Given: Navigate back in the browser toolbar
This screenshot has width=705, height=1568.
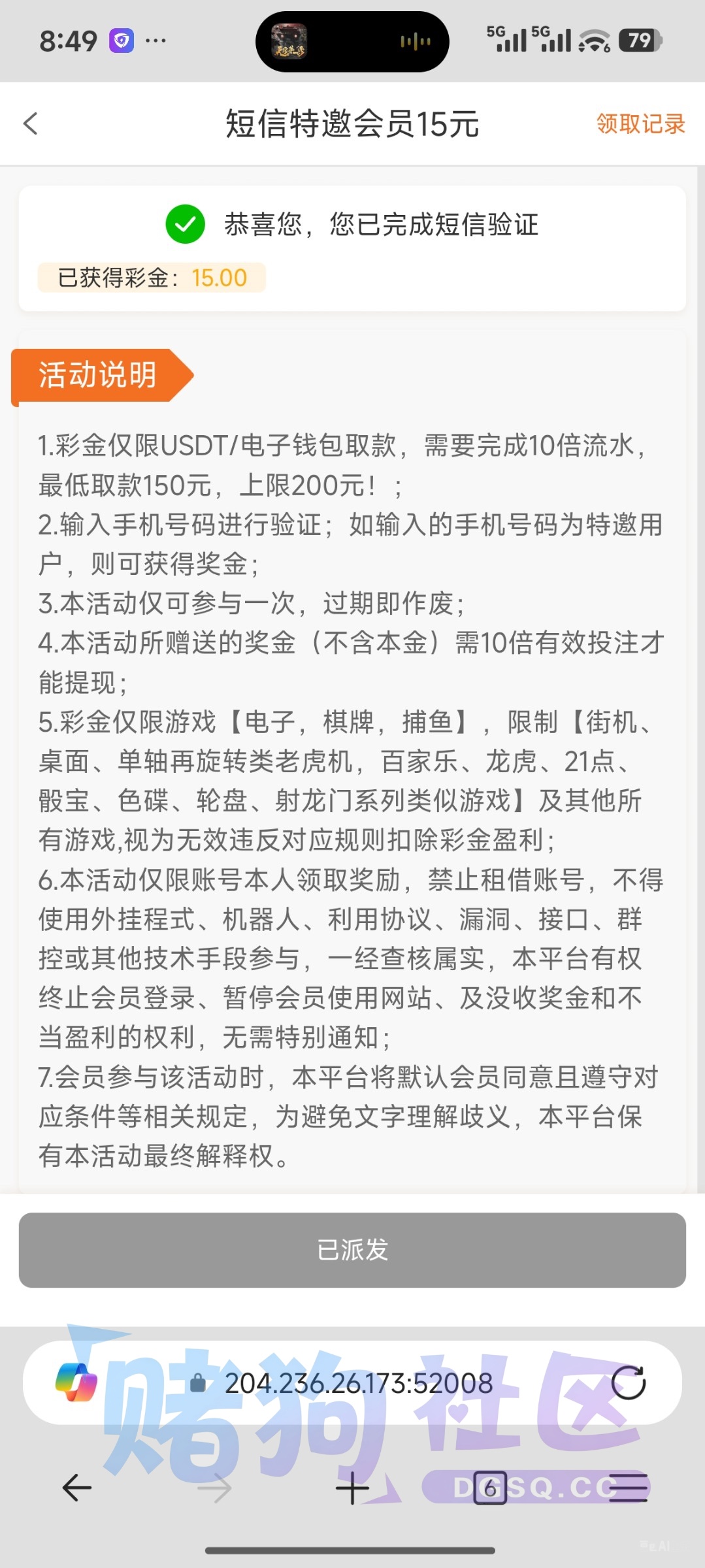Looking at the screenshot, I should tap(76, 1488).
